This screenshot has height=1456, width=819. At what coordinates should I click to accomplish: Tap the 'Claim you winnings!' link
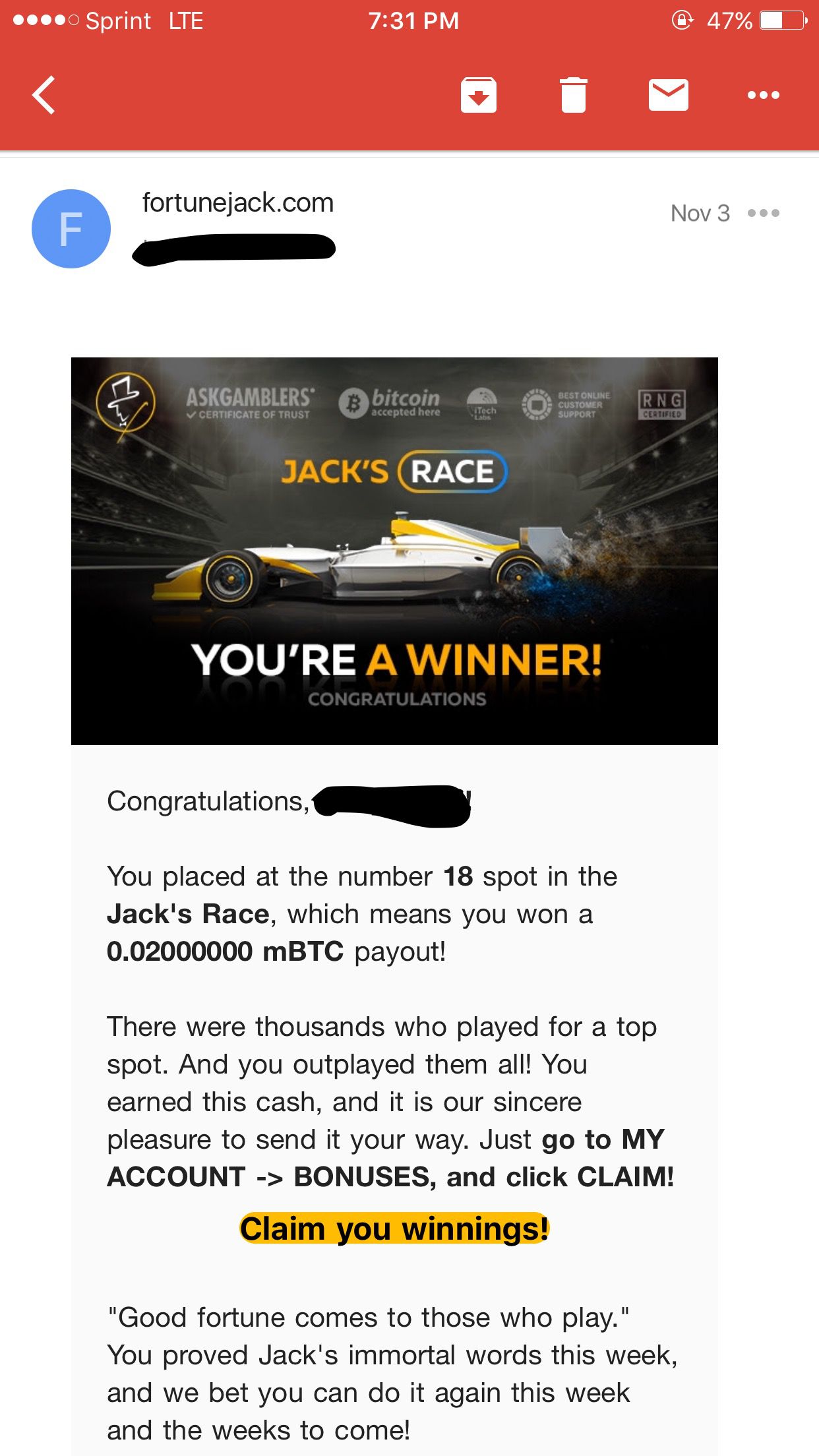[394, 1228]
